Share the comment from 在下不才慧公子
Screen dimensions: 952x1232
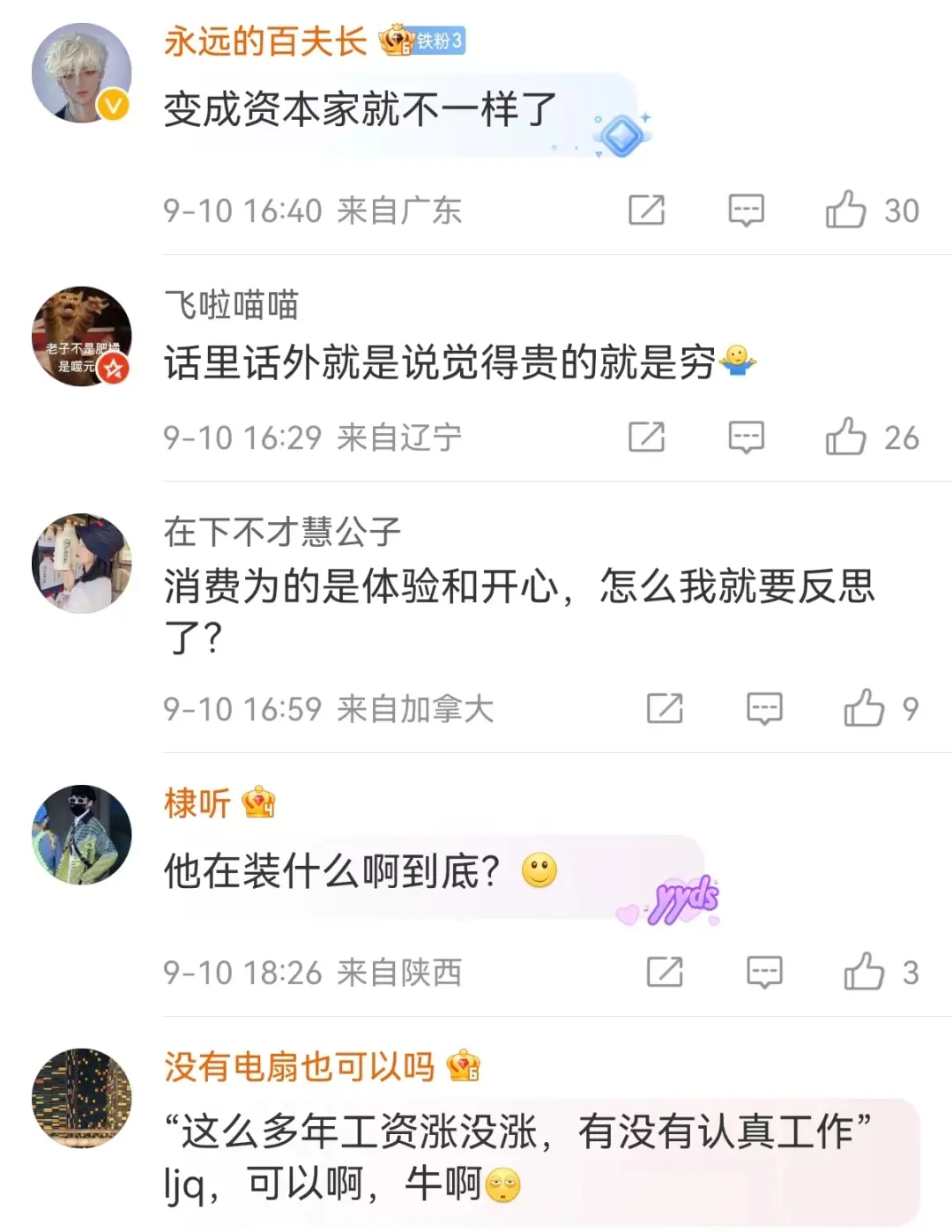665,708
